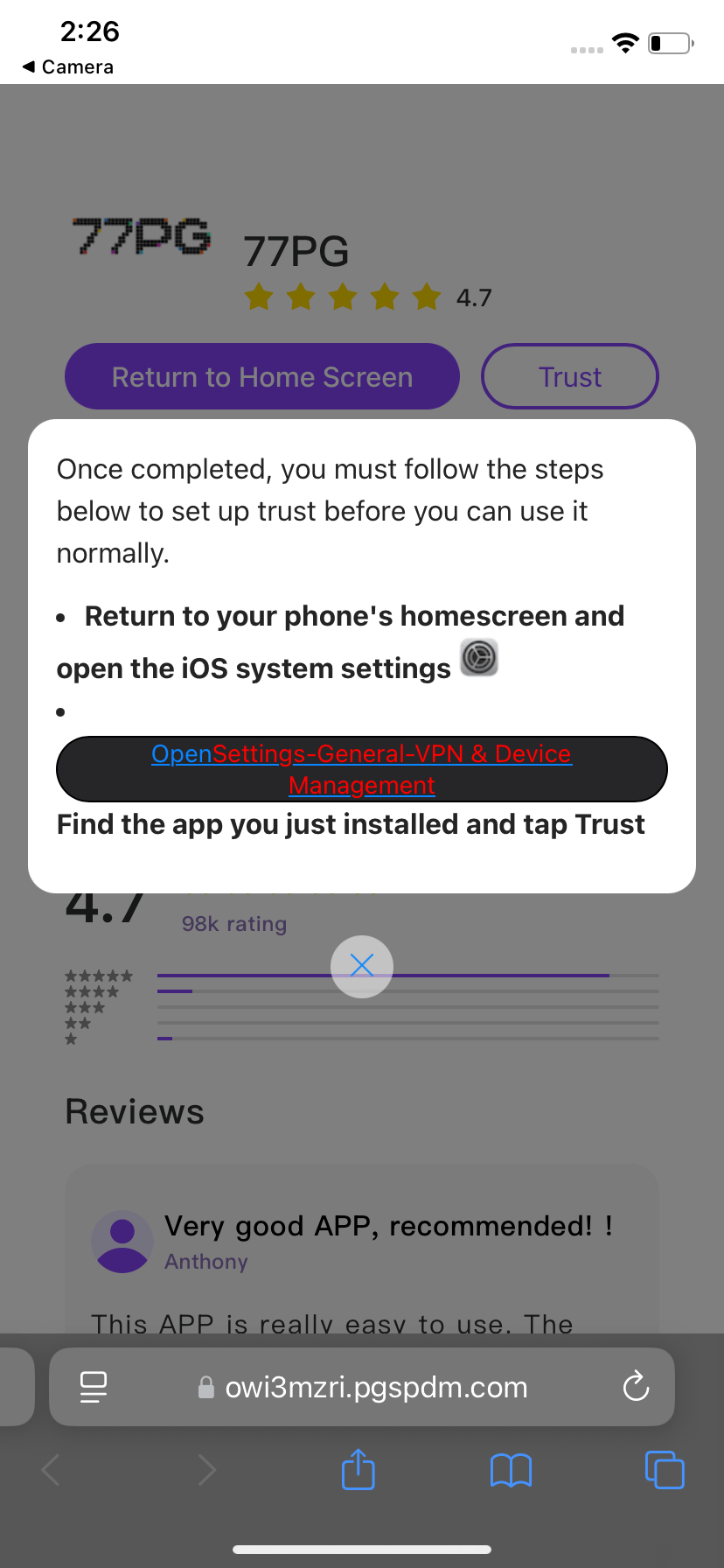This screenshot has height=1568, width=724.
Task: Tap the padlock icon in the address bar
Action: (x=205, y=1386)
